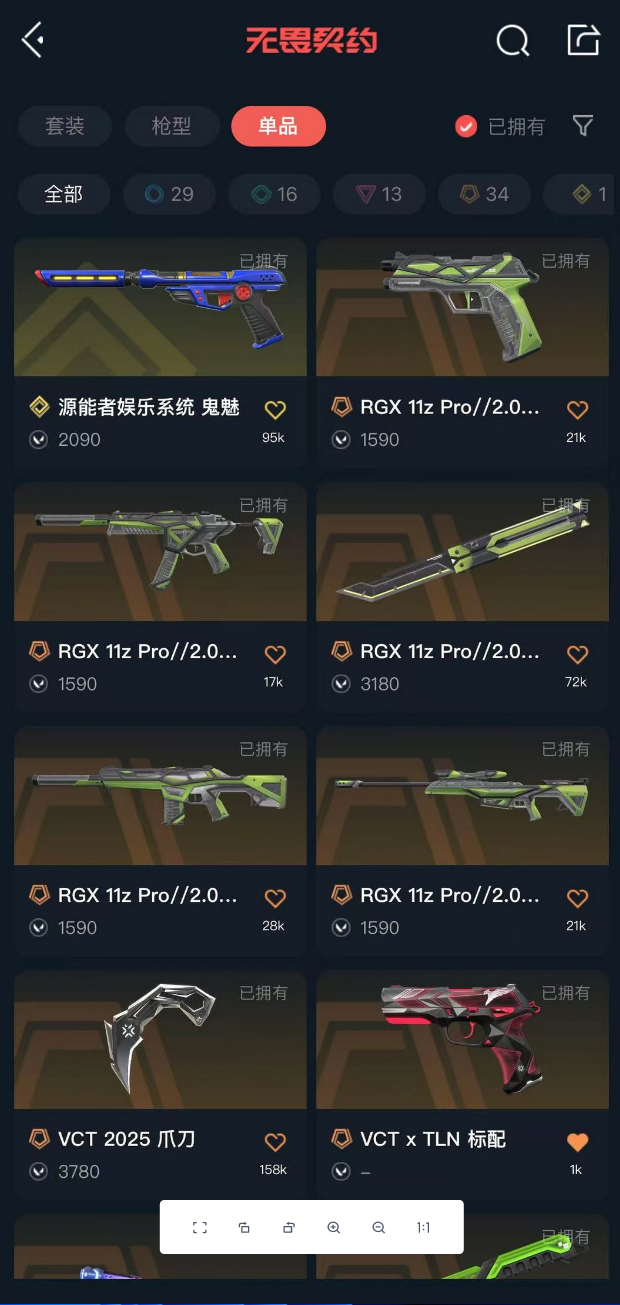Filter by the rarity chip showing 16
The image size is (620, 1305).
(274, 194)
